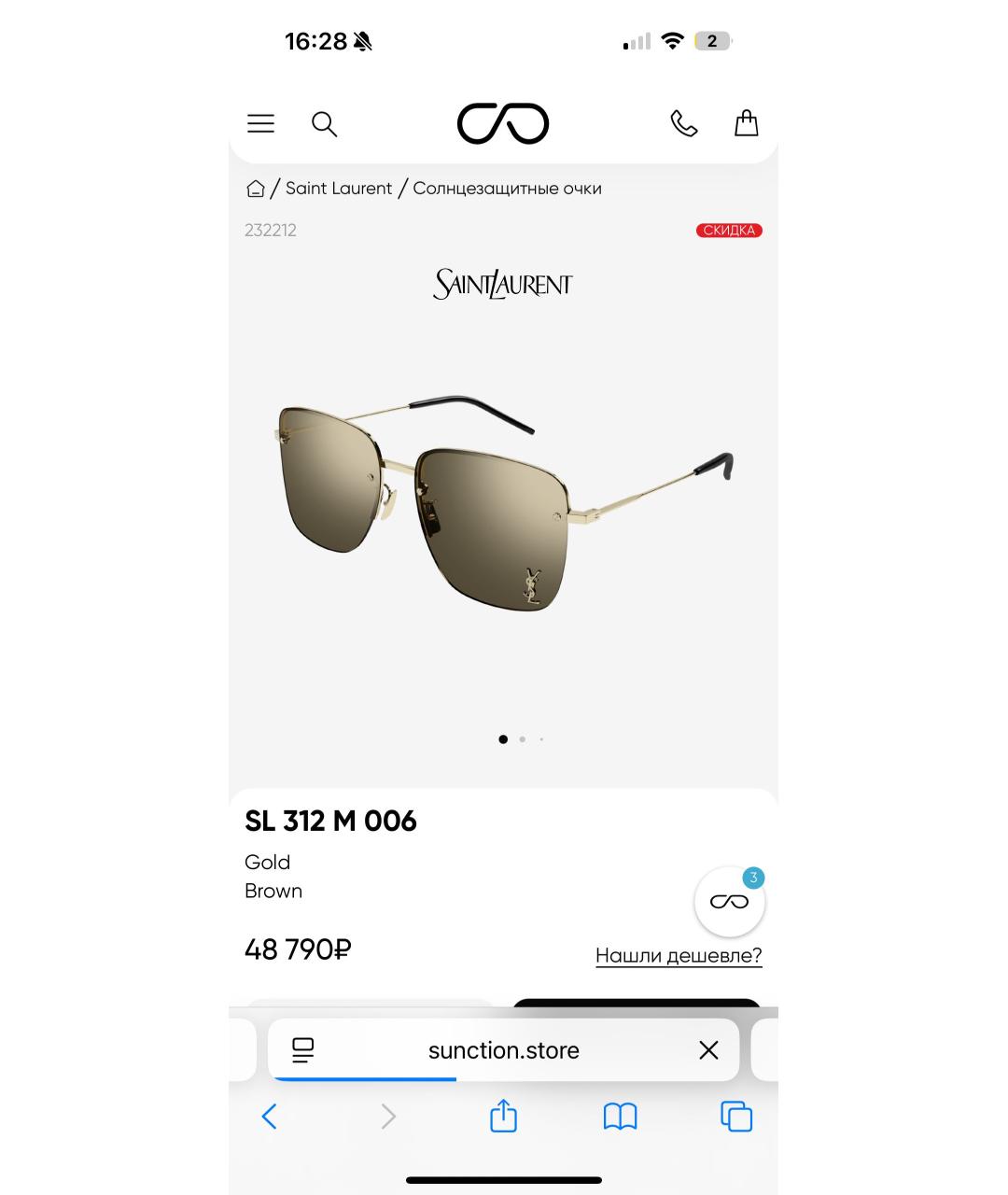Image resolution: width=1008 pixels, height=1195 pixels.
Task: Go back in Safari
Action: (x=270, y=1117)
